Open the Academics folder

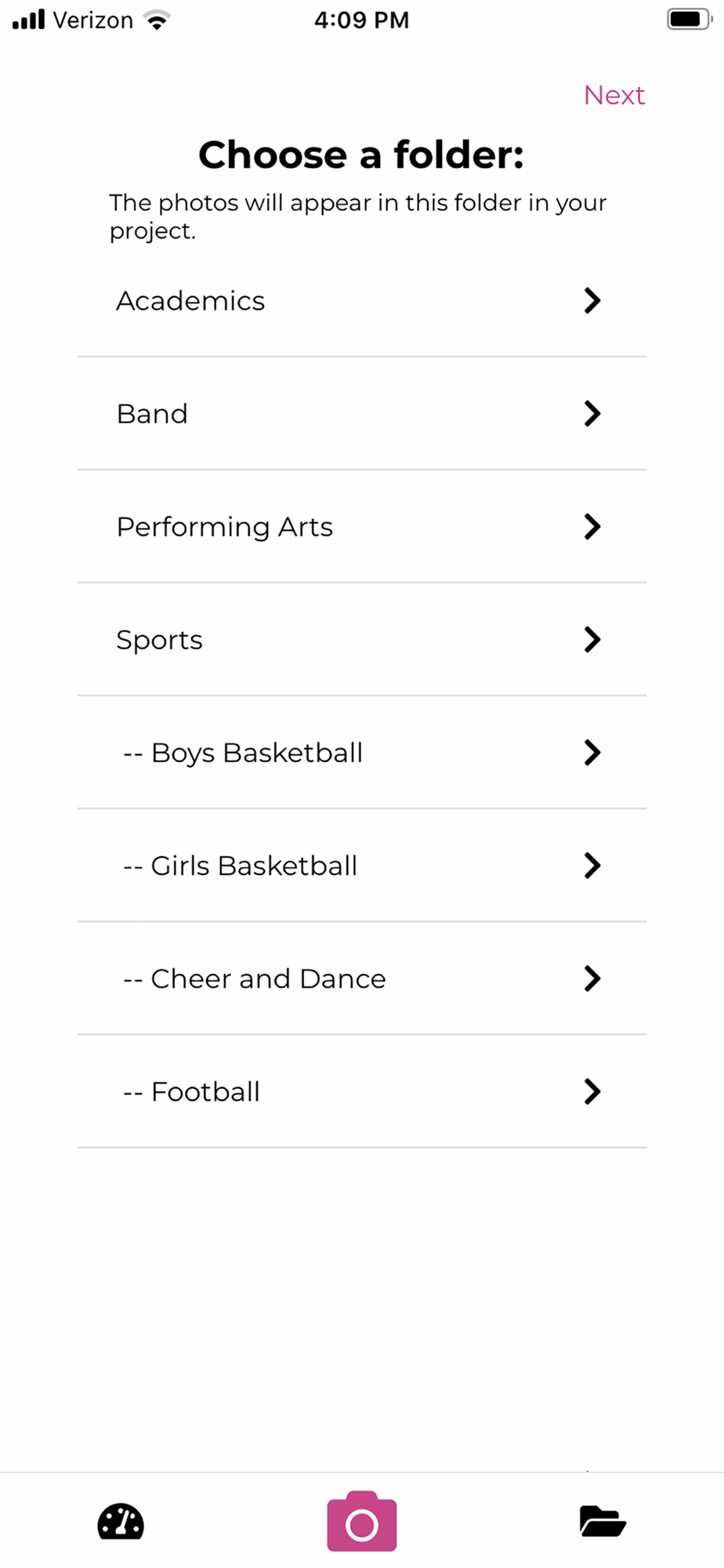[361, 301]
